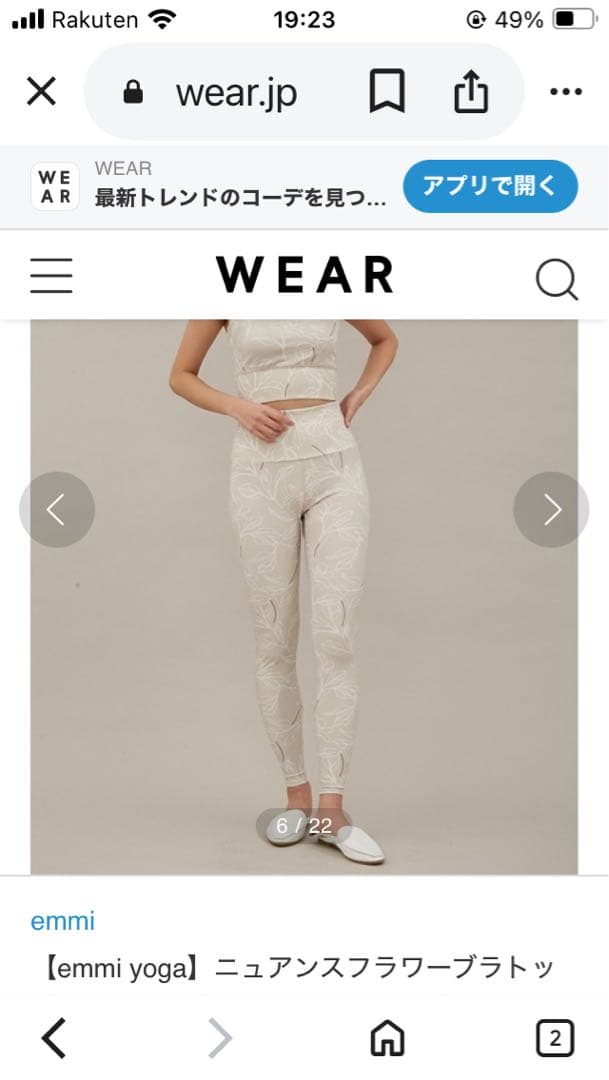
Task: Open the tab switcher showing 2 tabs
Action: (x=555, y=1038)
